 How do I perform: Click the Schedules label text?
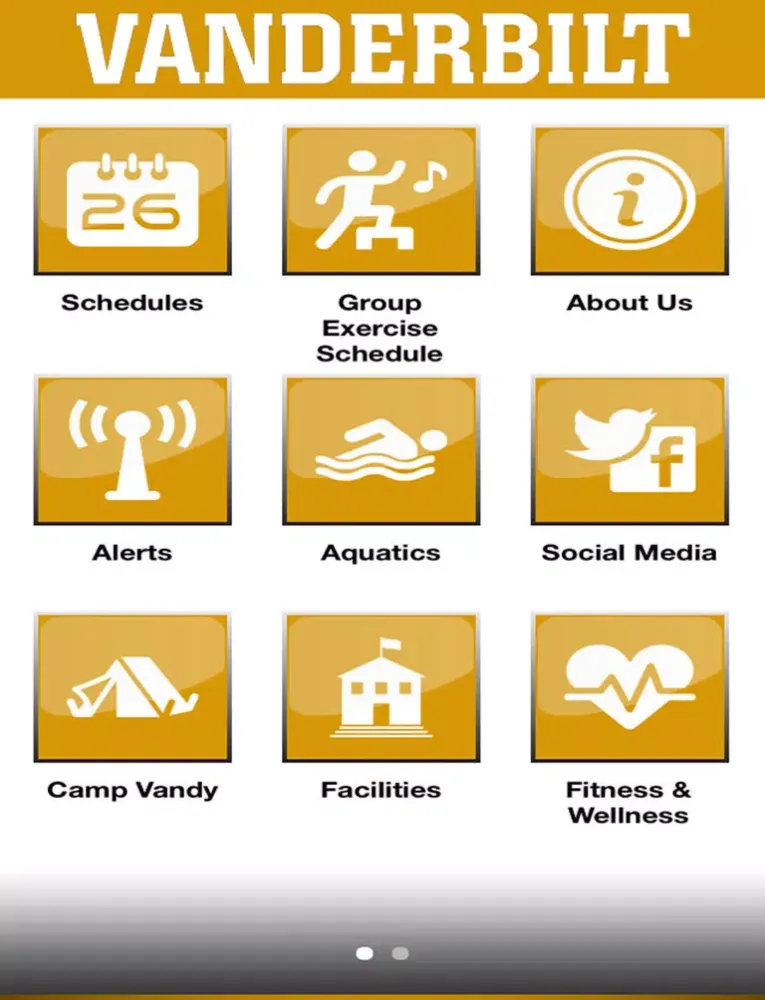point(132,302)
